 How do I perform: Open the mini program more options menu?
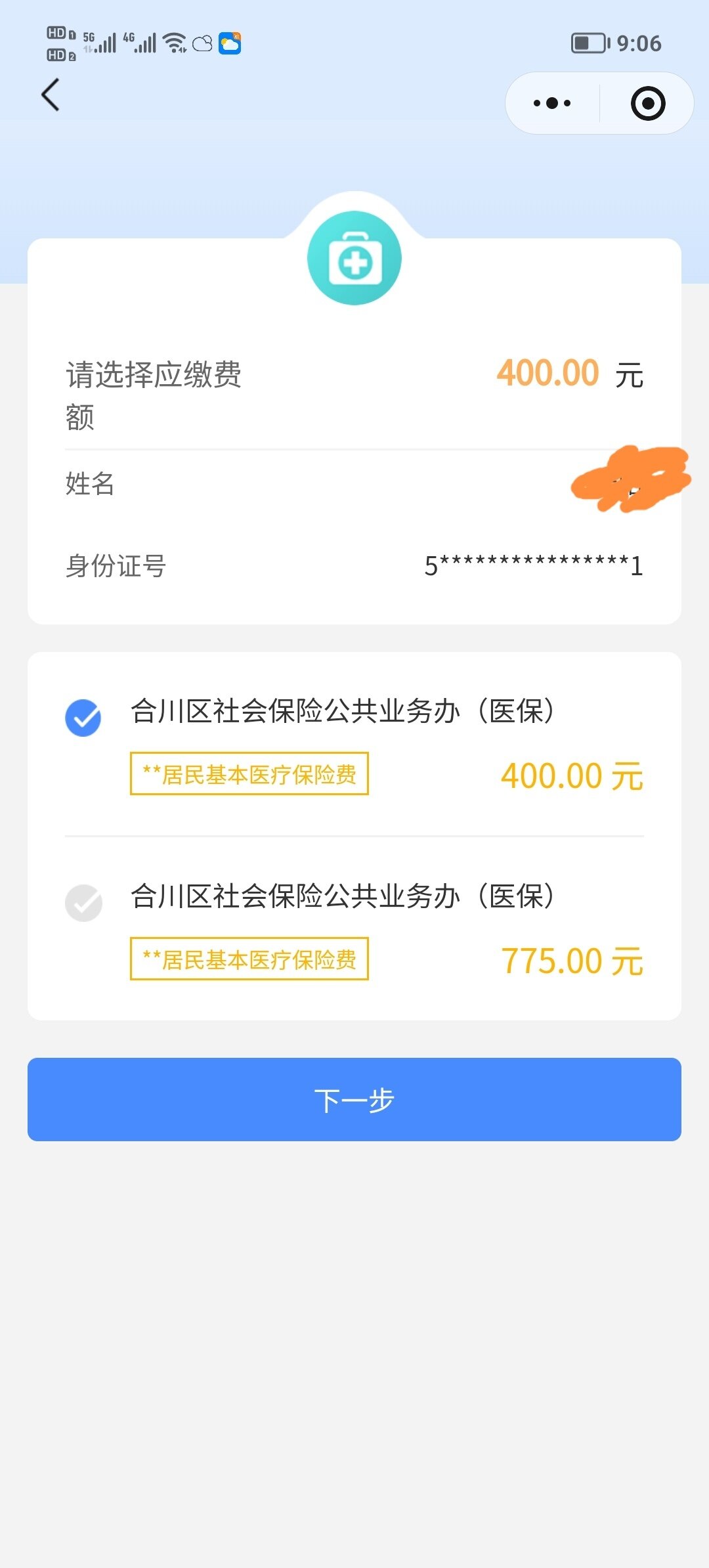click(552, 103)
